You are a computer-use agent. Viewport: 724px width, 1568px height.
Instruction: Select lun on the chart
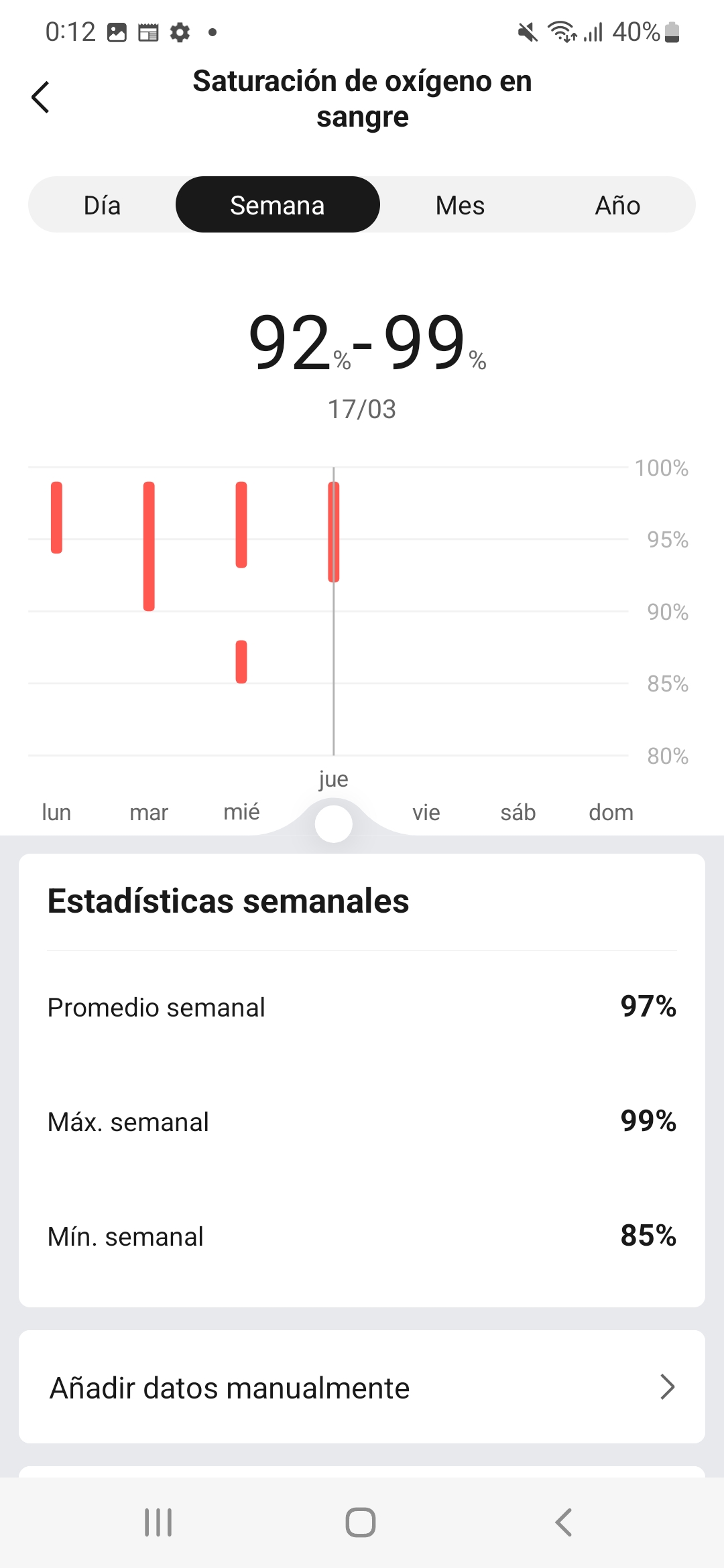56,812
